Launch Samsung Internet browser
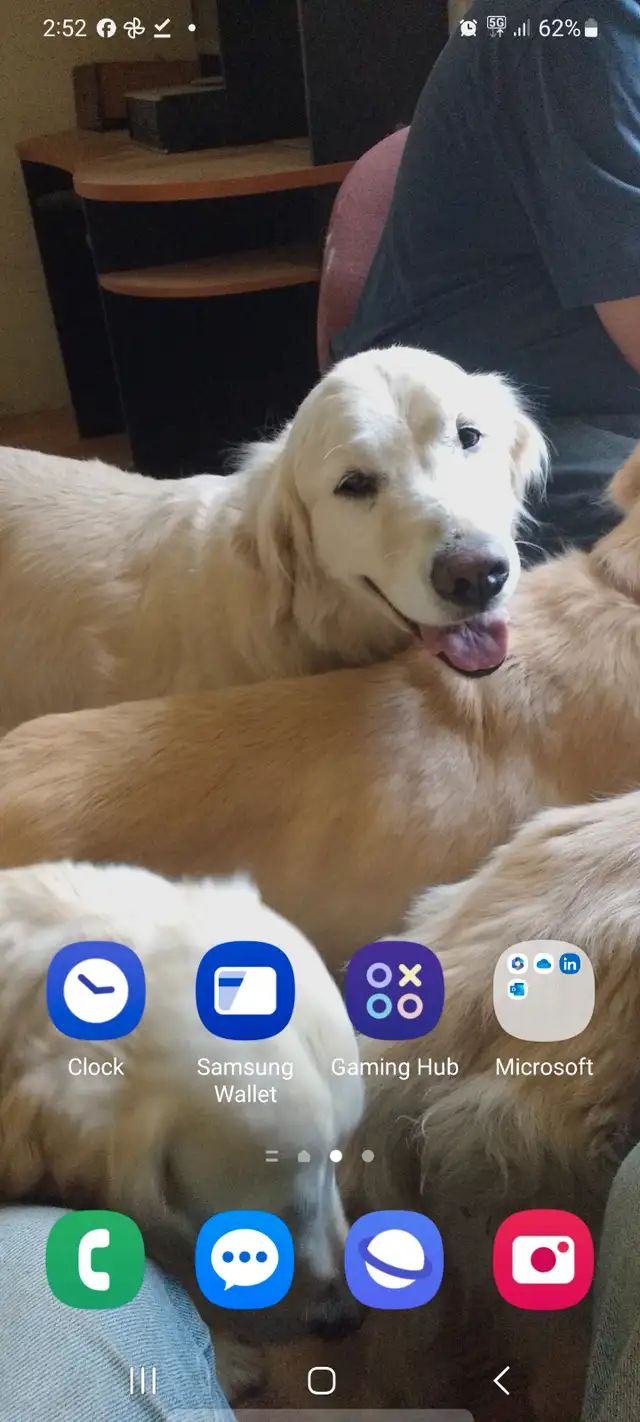 tap(394, 1259)
